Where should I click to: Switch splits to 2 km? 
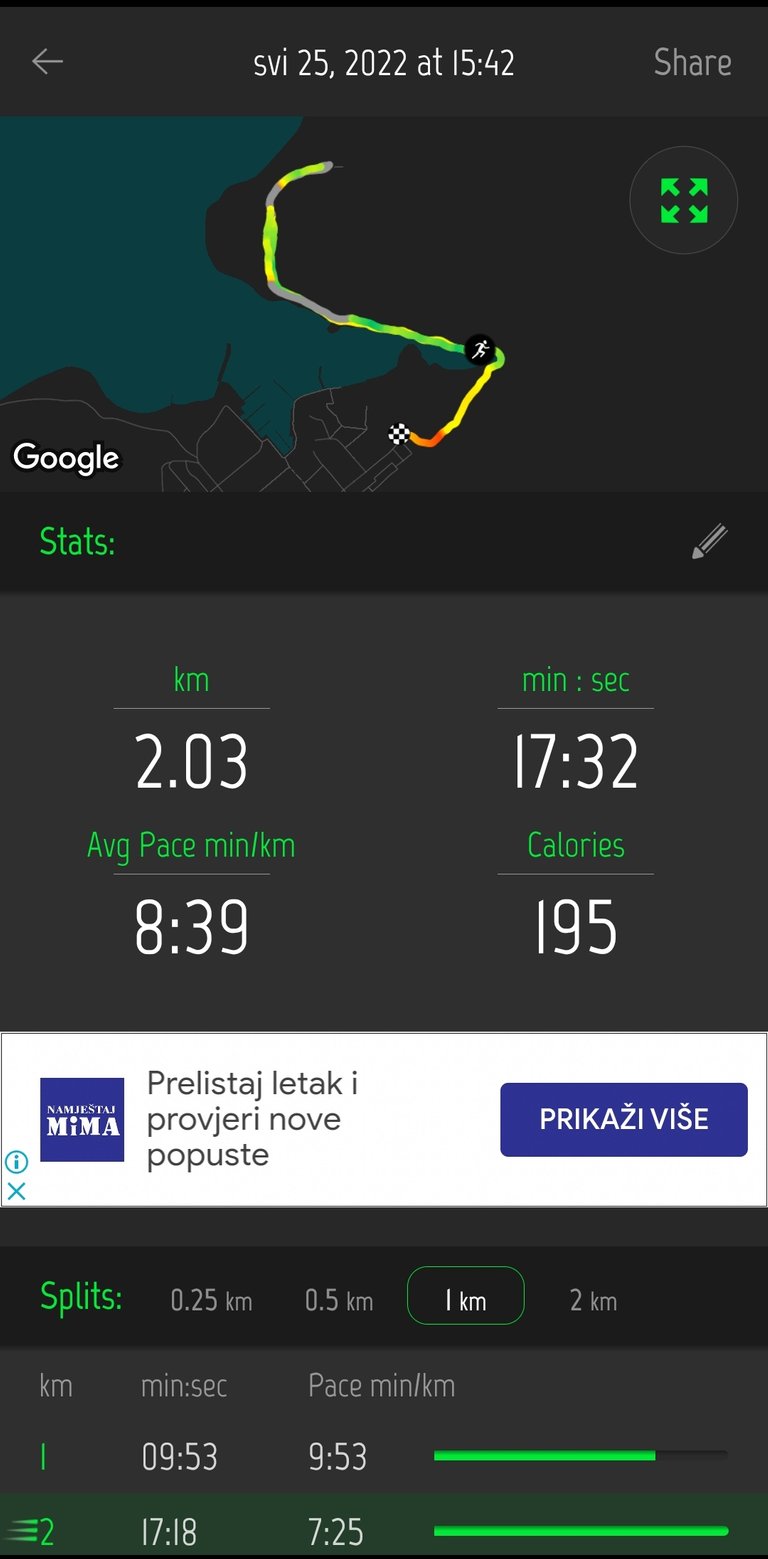pyautogui.click(x=593, y=1299)
